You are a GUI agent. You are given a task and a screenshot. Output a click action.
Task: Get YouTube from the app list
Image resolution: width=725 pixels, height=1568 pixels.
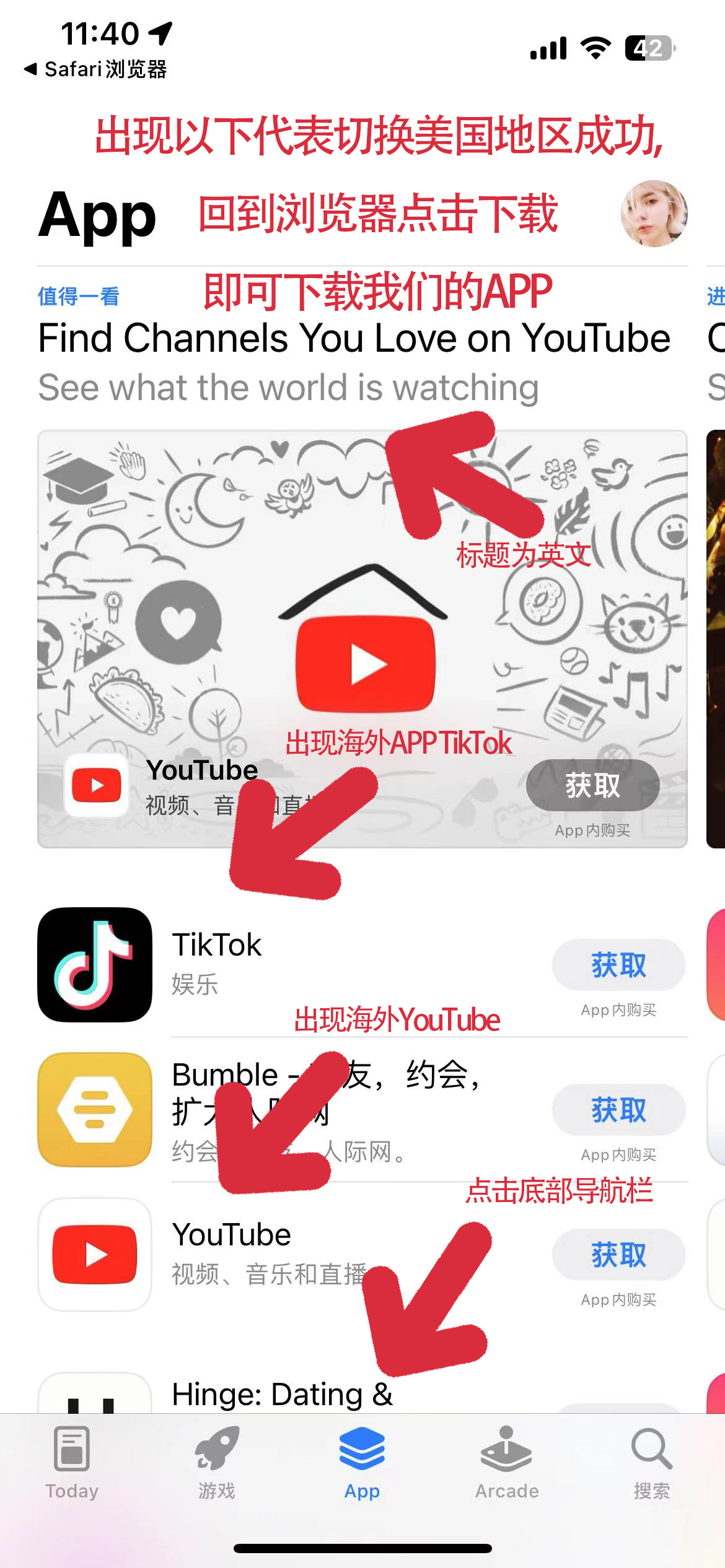point(618,1255)
